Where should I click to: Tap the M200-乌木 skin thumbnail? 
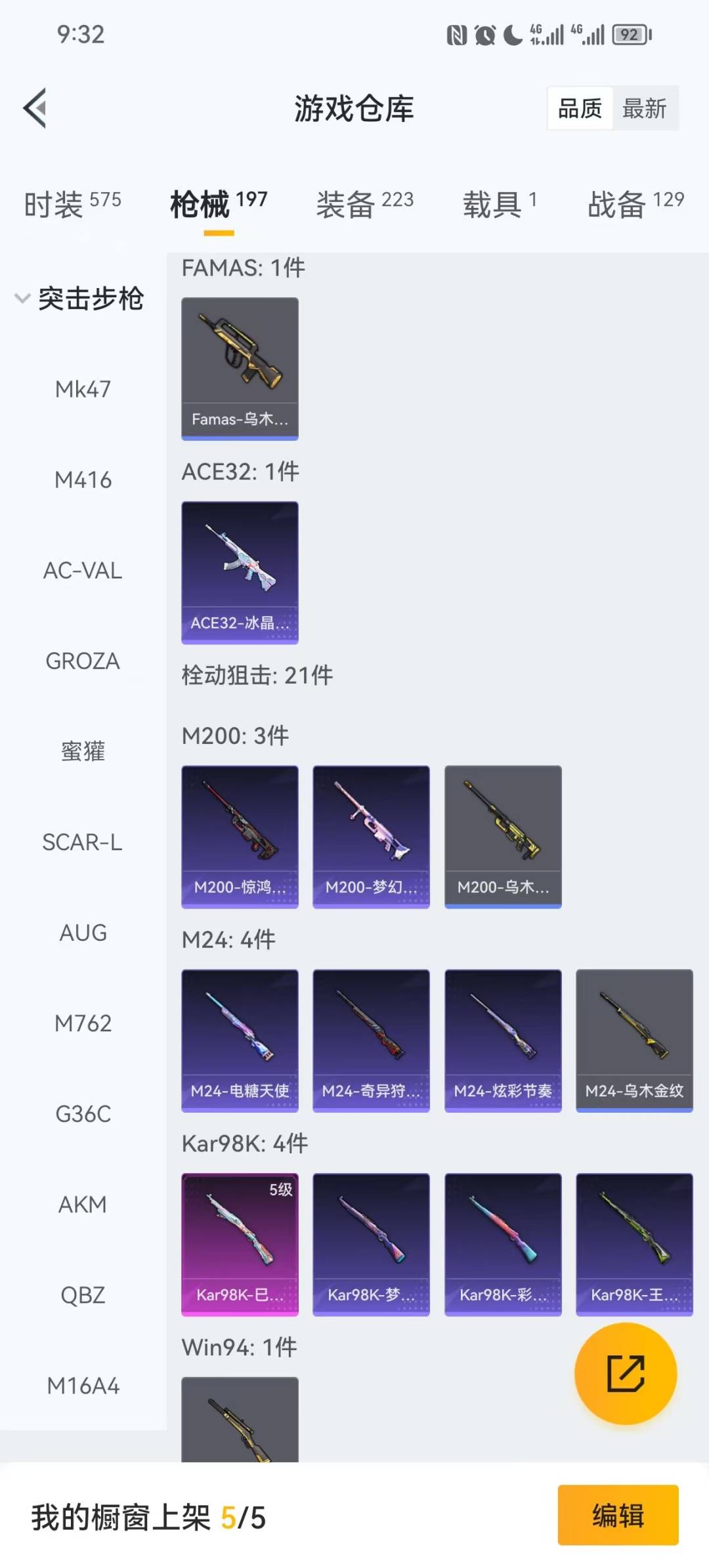(x=502, y=835)
